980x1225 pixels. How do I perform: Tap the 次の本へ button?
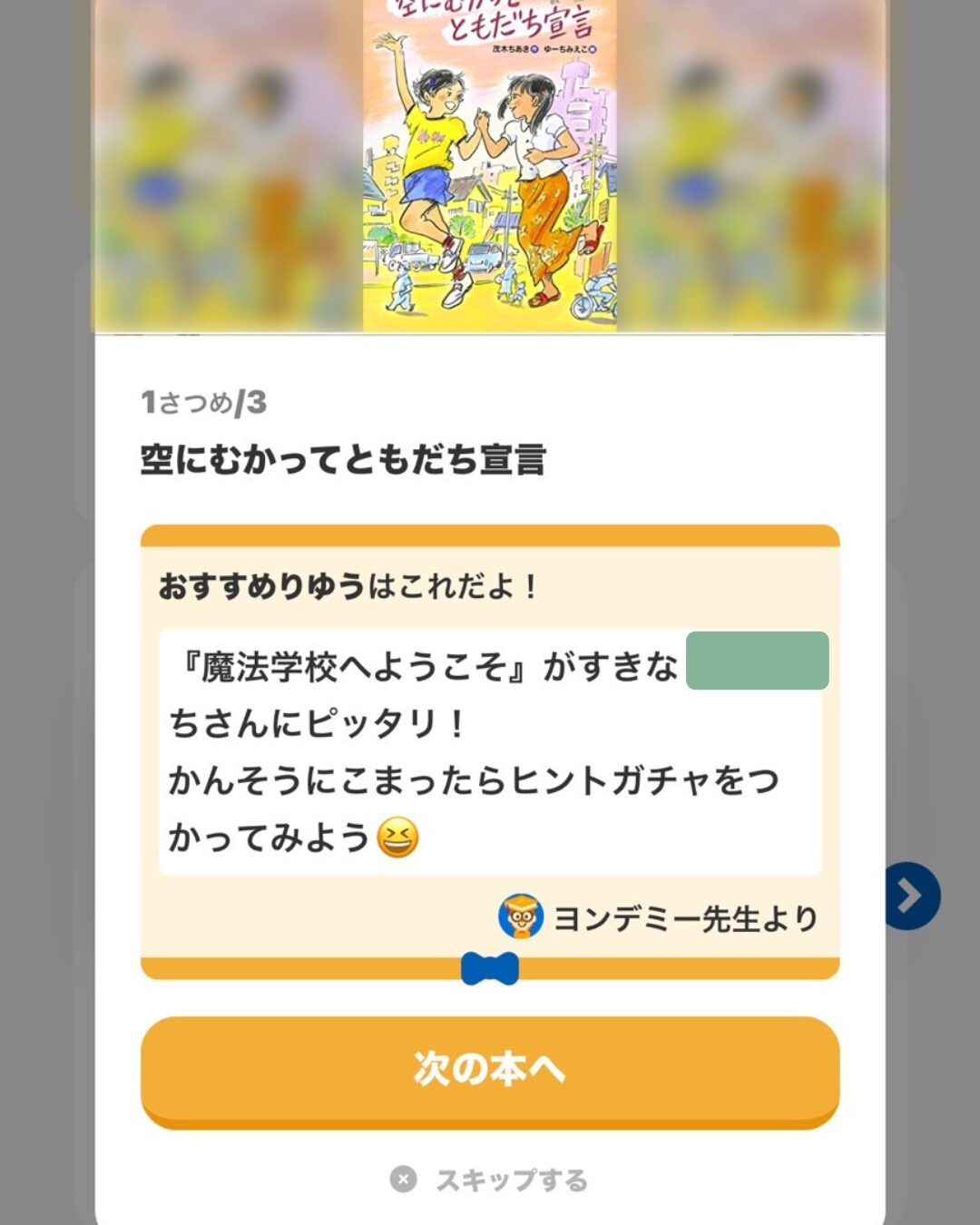tap(490, 1069)
